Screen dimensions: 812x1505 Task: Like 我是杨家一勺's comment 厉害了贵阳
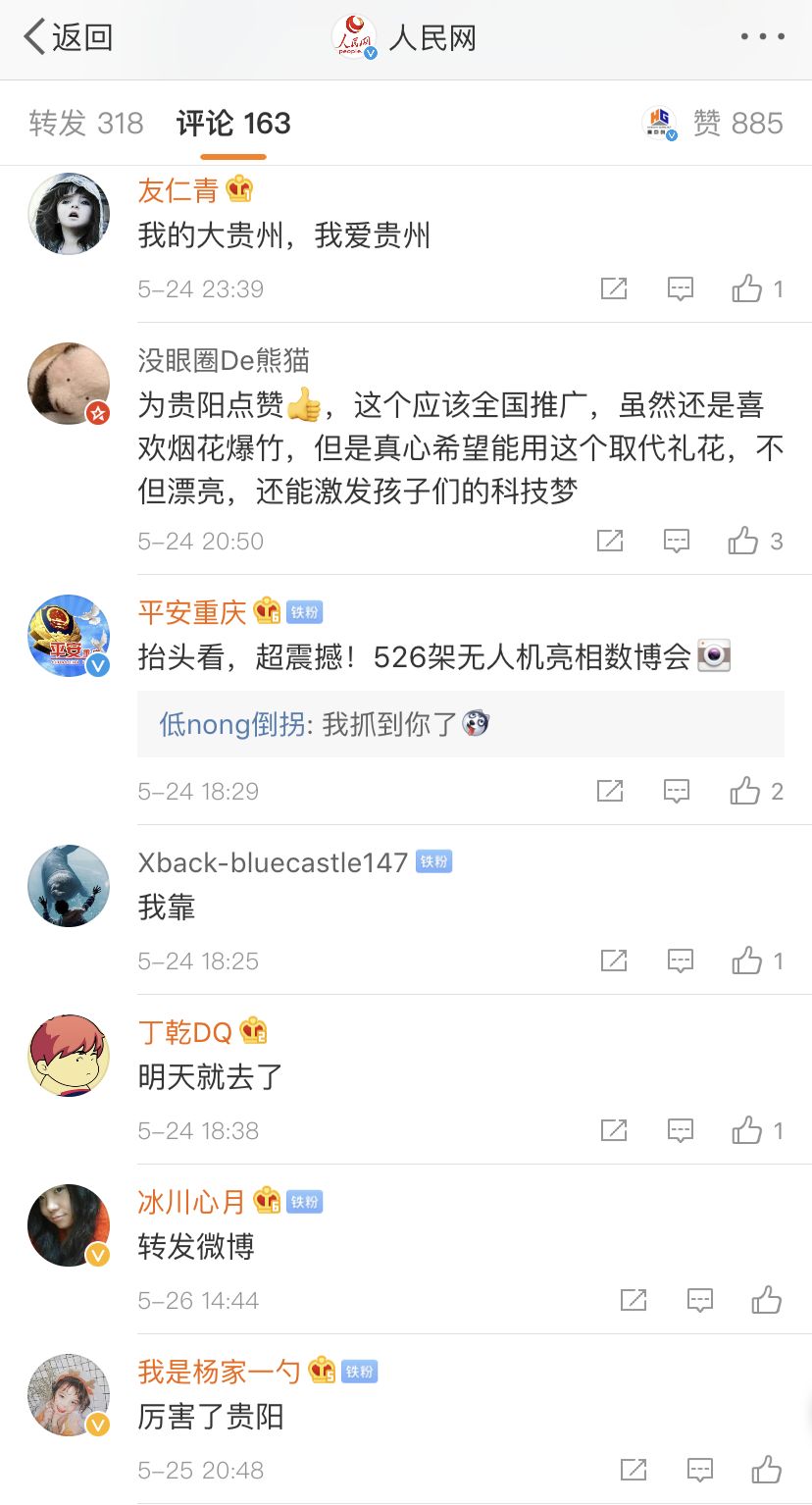pyautogui.click(x=767, y=1470)
